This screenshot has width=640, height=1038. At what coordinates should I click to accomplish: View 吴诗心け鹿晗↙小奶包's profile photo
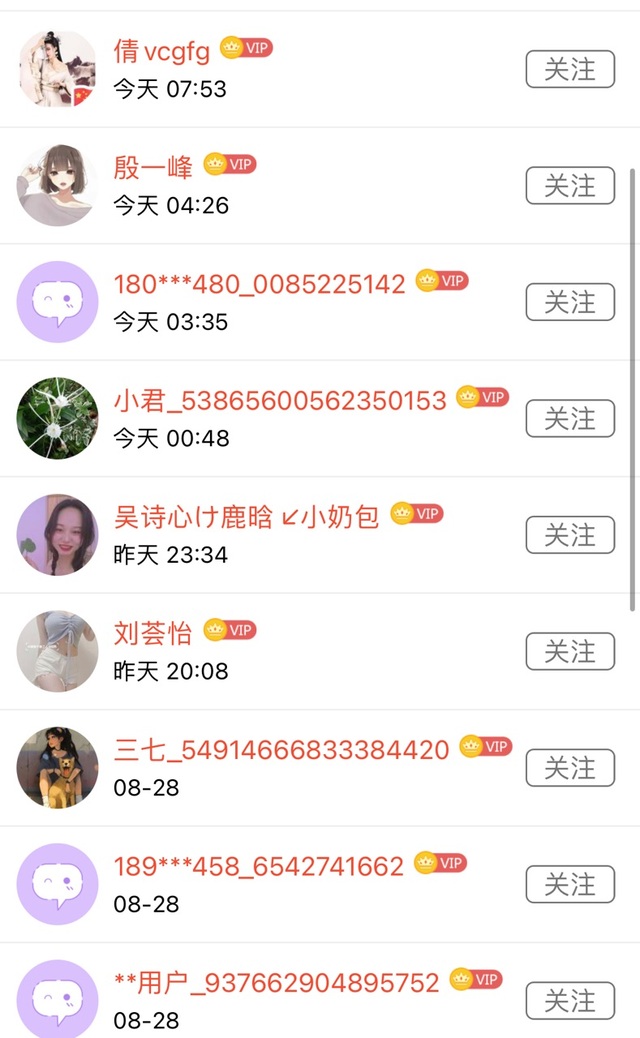click(x=57, y=535)
